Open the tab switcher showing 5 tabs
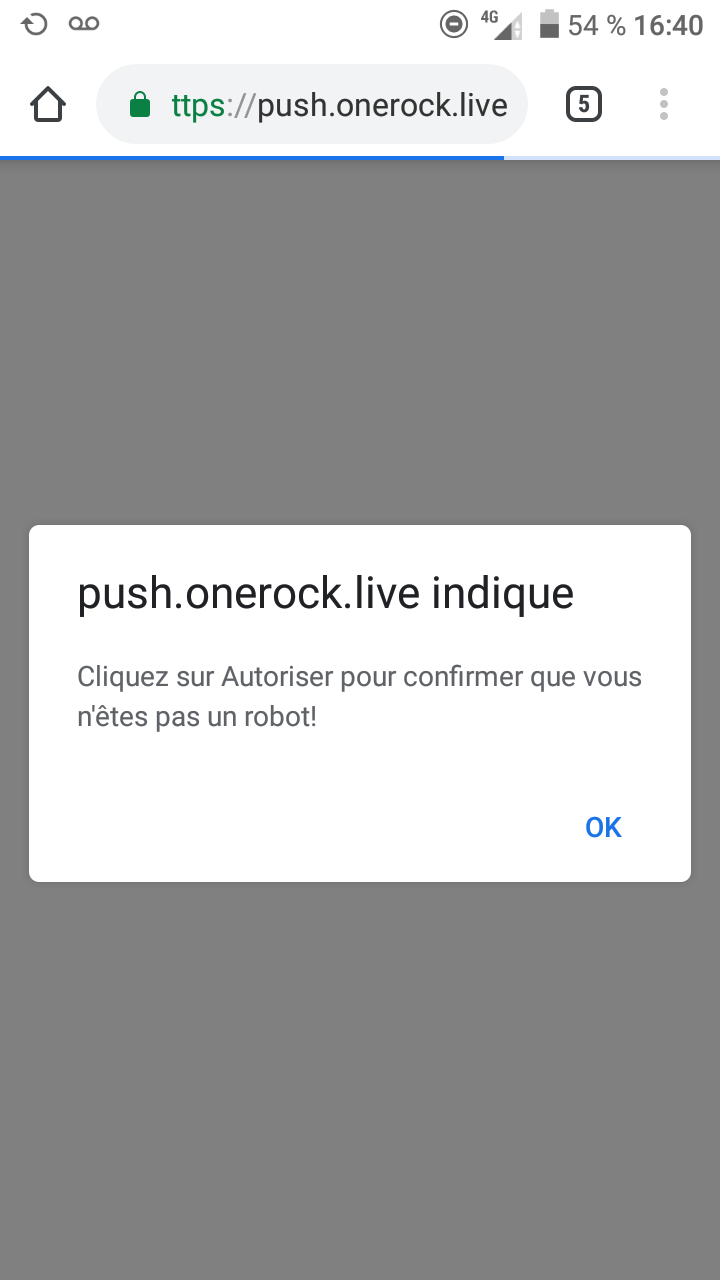Image resolution: width=720 pixels, height=1280 pixels. 584,104
